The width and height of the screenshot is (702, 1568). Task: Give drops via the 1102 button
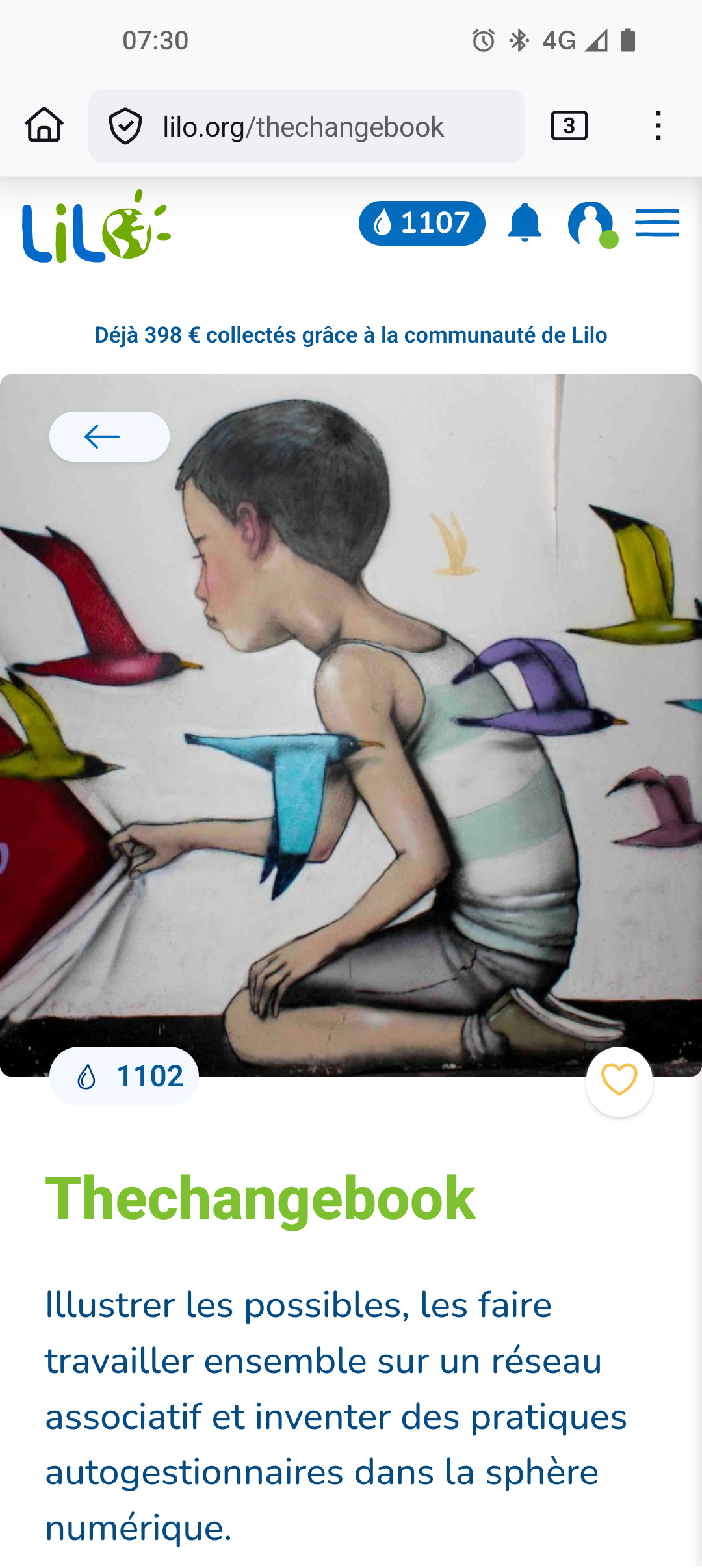coord(124,1077)
